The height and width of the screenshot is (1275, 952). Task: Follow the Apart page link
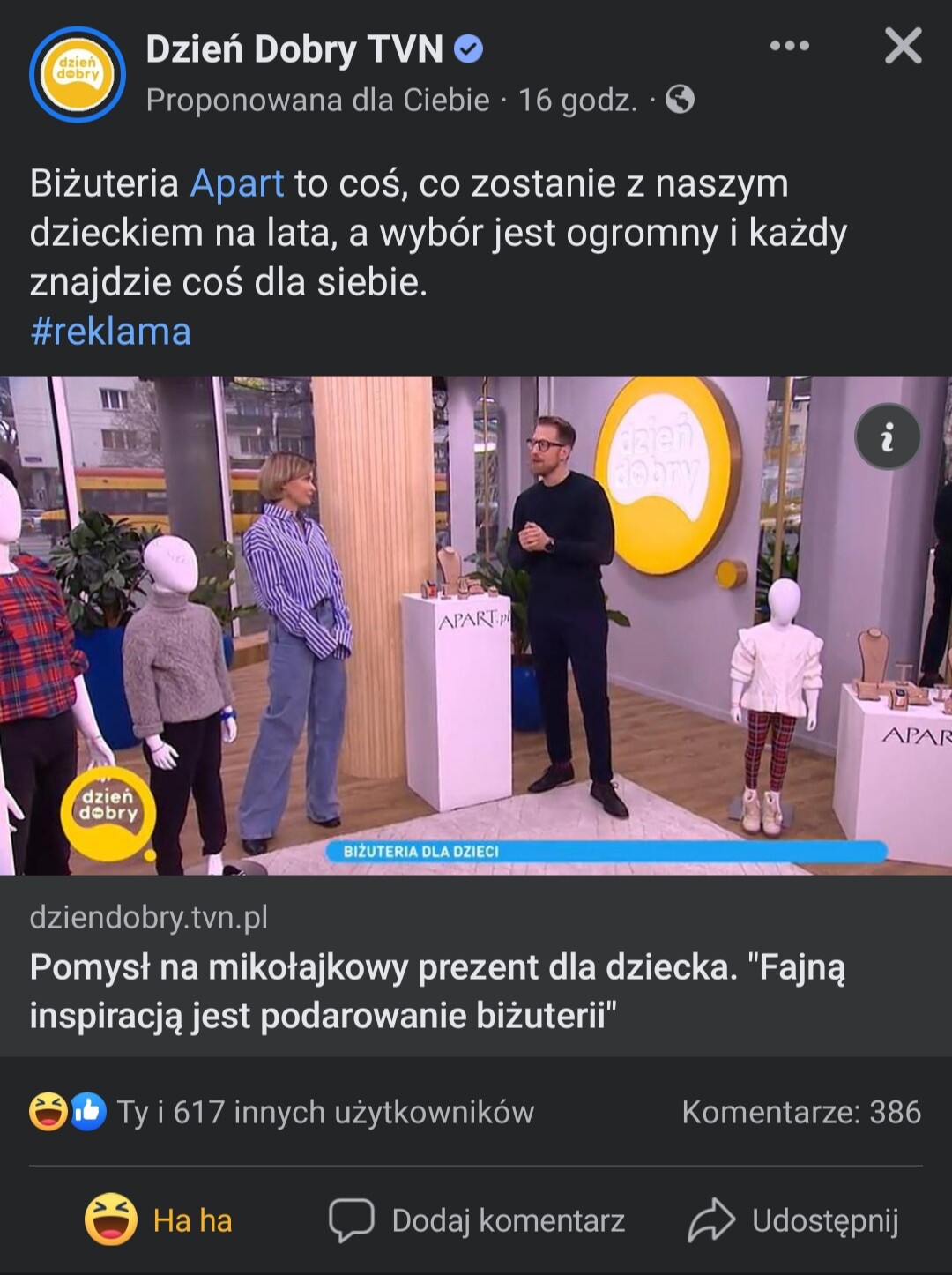point(237,184)
